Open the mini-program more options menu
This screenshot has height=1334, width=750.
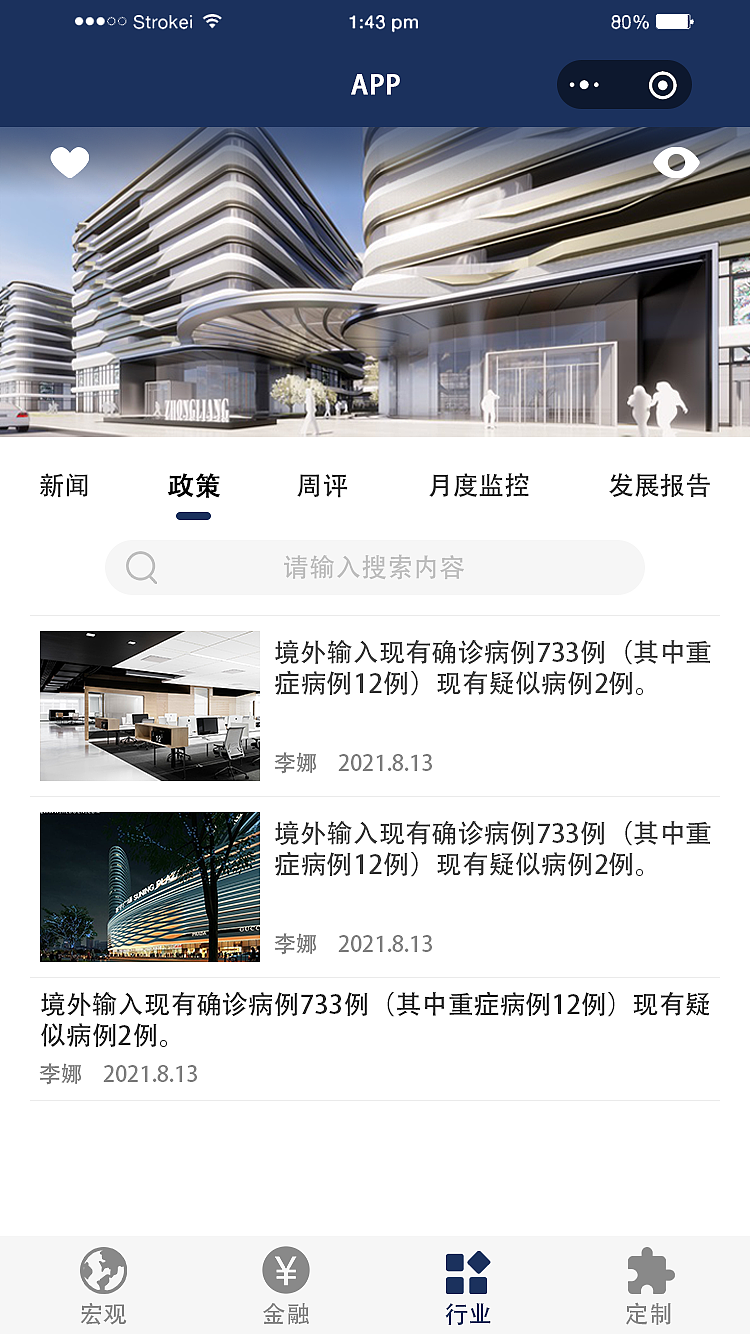(x=584, y=85)
